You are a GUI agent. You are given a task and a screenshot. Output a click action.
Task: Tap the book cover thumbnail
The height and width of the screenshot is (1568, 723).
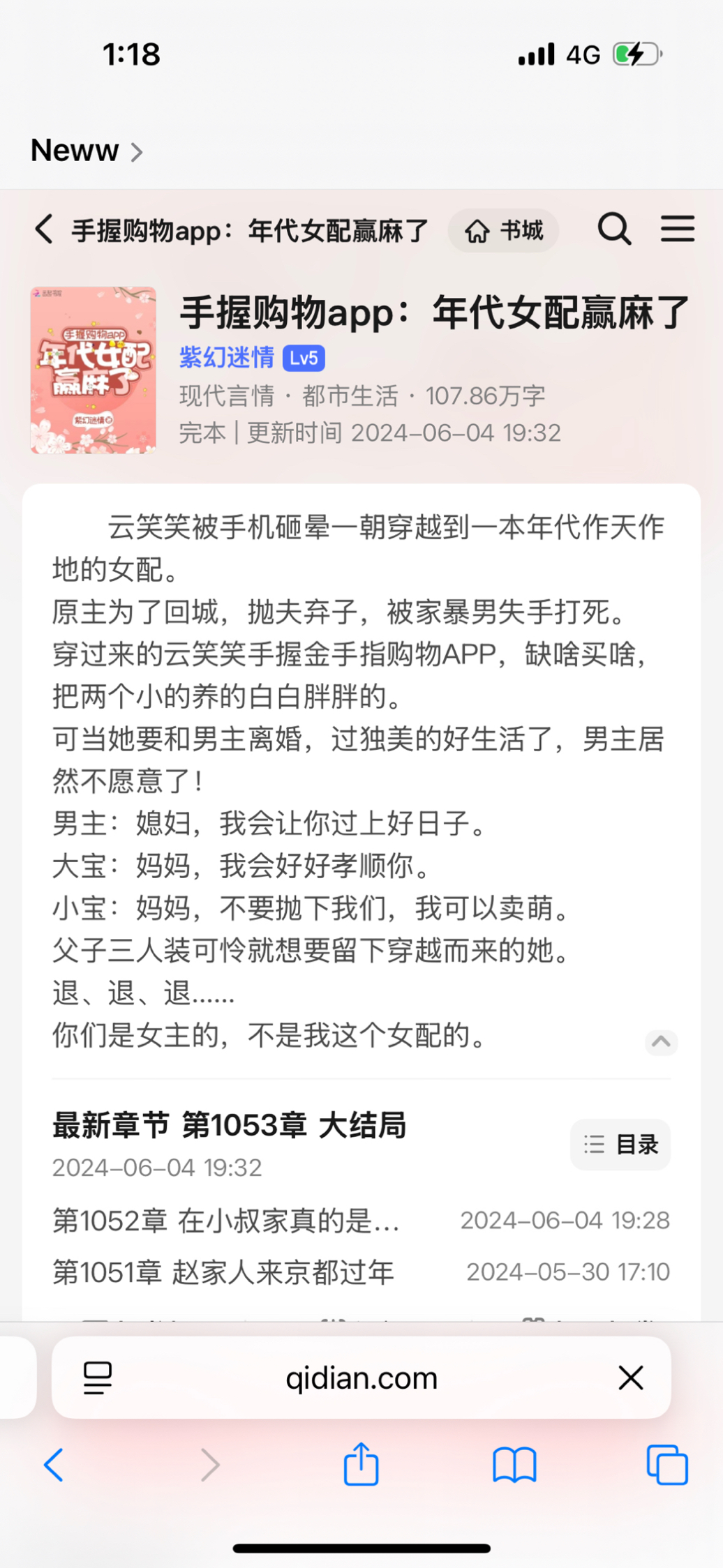[x=94, y=370]
